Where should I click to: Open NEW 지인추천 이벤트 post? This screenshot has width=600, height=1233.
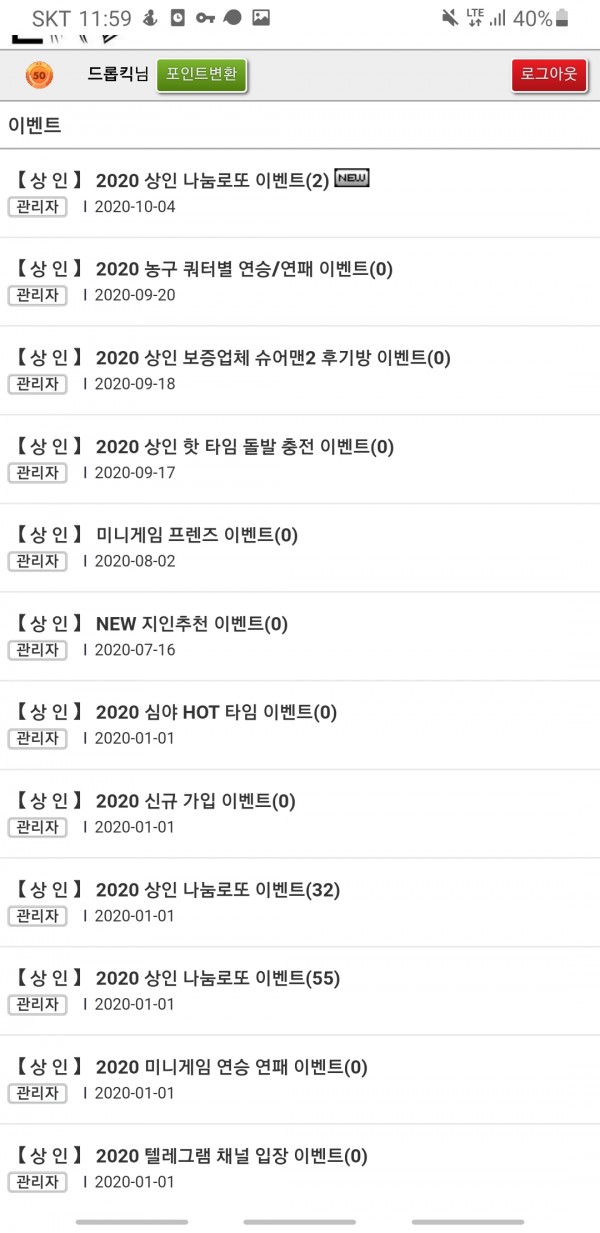coord(191,624)
